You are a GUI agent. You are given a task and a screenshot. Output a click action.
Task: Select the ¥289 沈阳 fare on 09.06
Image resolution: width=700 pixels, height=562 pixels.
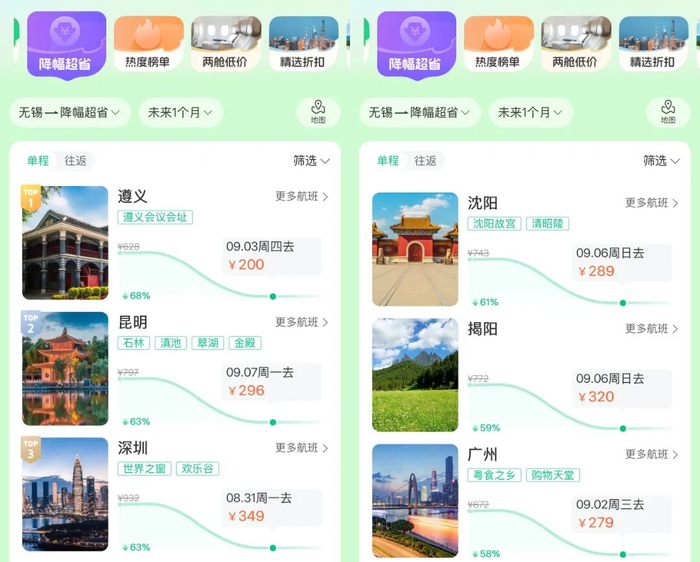622,263
